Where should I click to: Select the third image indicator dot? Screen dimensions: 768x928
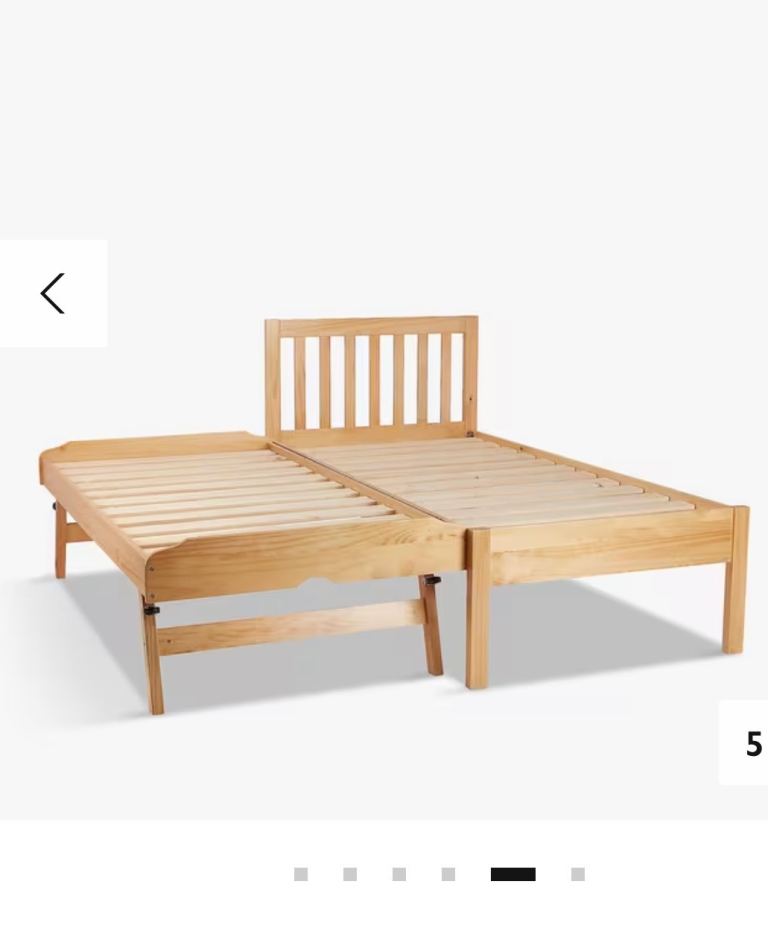click(399, 875)
